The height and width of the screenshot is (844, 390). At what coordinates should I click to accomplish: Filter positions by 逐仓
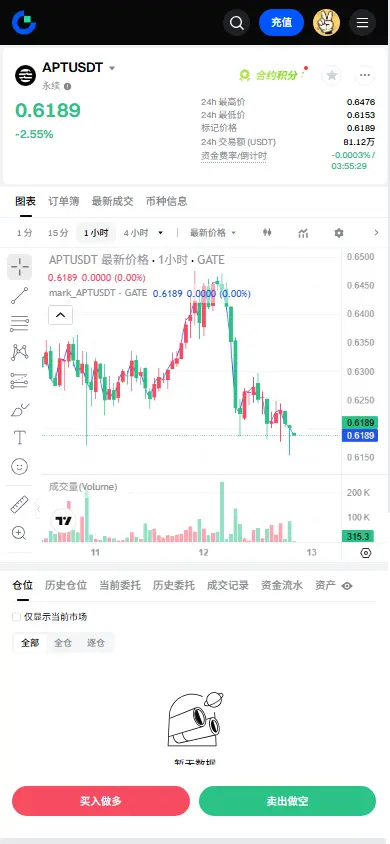tap(96, 643)
